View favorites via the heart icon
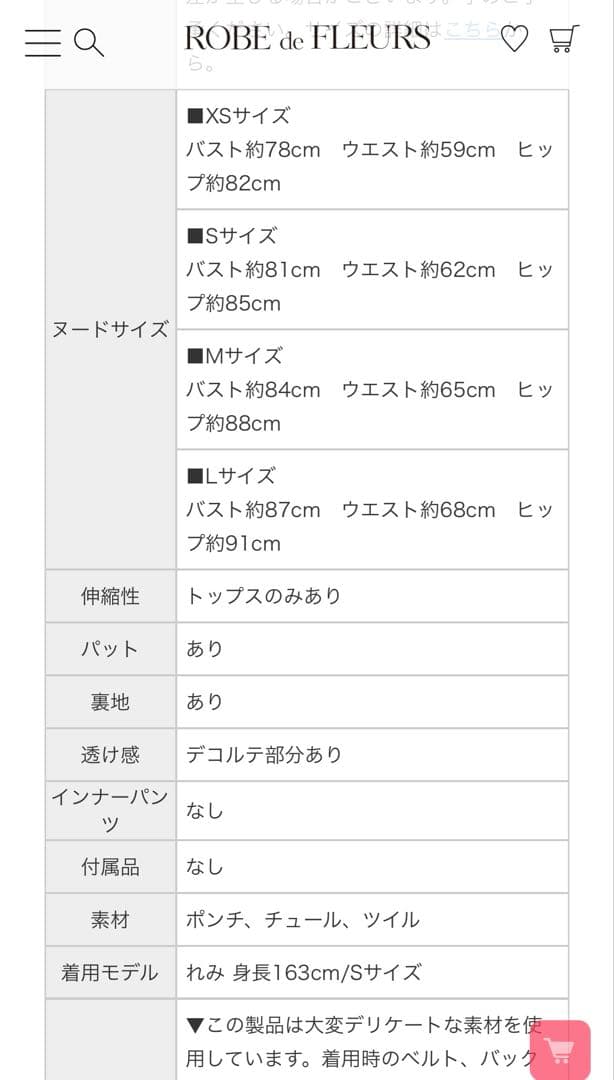Image resolution: width=614 pixels, height=1080 pixels. click(514, 40)
